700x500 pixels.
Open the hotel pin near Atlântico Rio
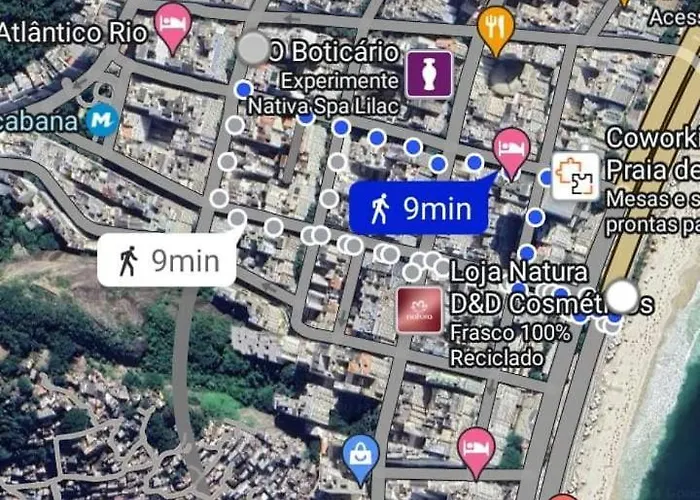click(174, 25)
